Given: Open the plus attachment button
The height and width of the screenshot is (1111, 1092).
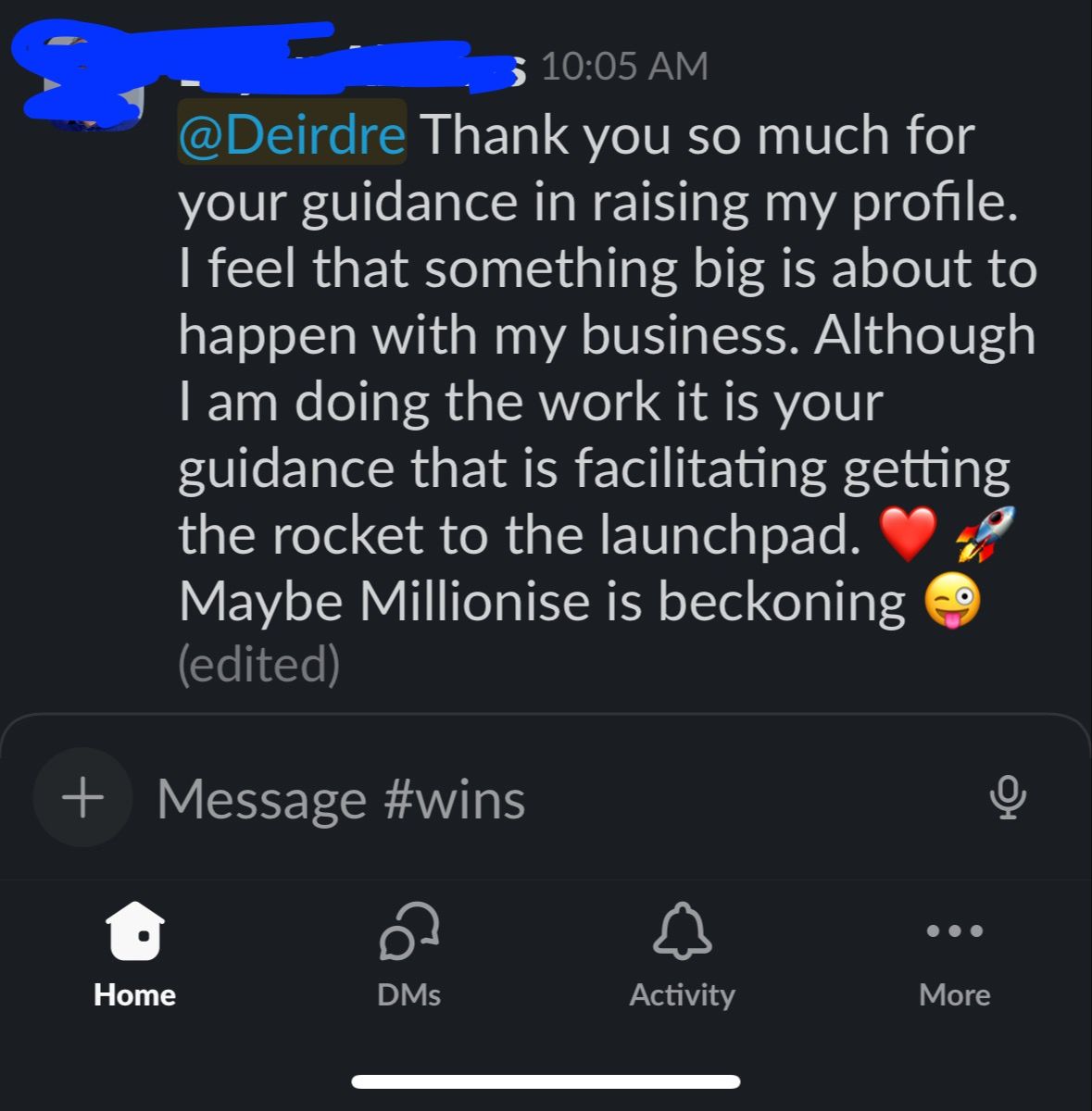Looking at the screenshot, I should [x=83, y=797].
